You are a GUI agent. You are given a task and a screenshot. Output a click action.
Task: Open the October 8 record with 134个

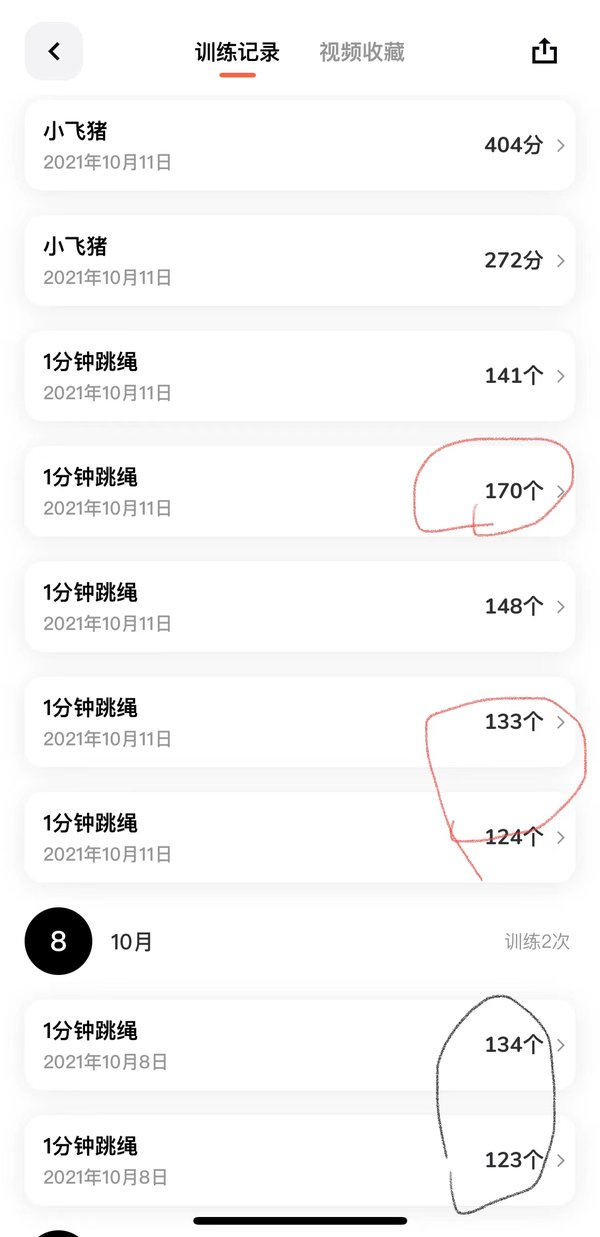coord(300,1045)
